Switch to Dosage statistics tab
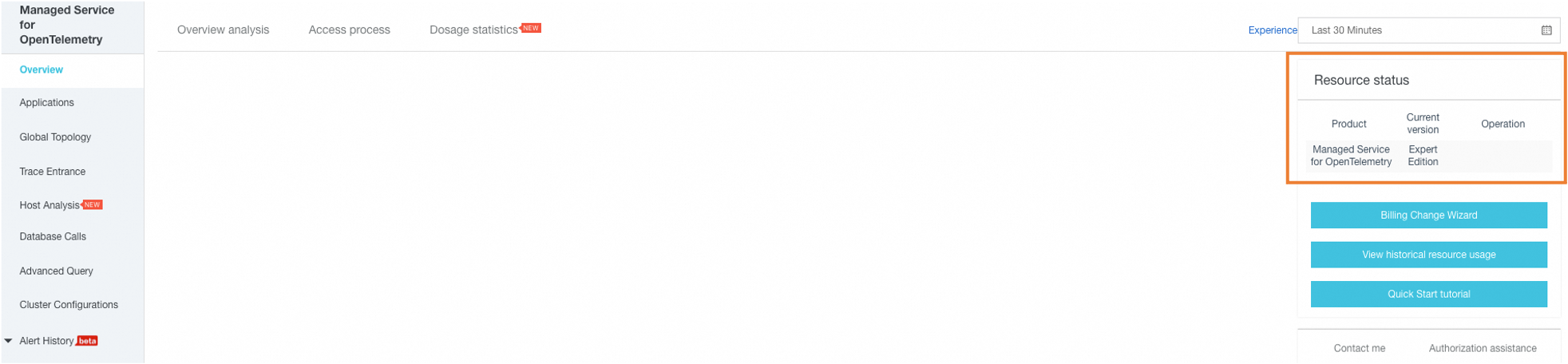This screenshot has width=1568, height=364. 473,30
